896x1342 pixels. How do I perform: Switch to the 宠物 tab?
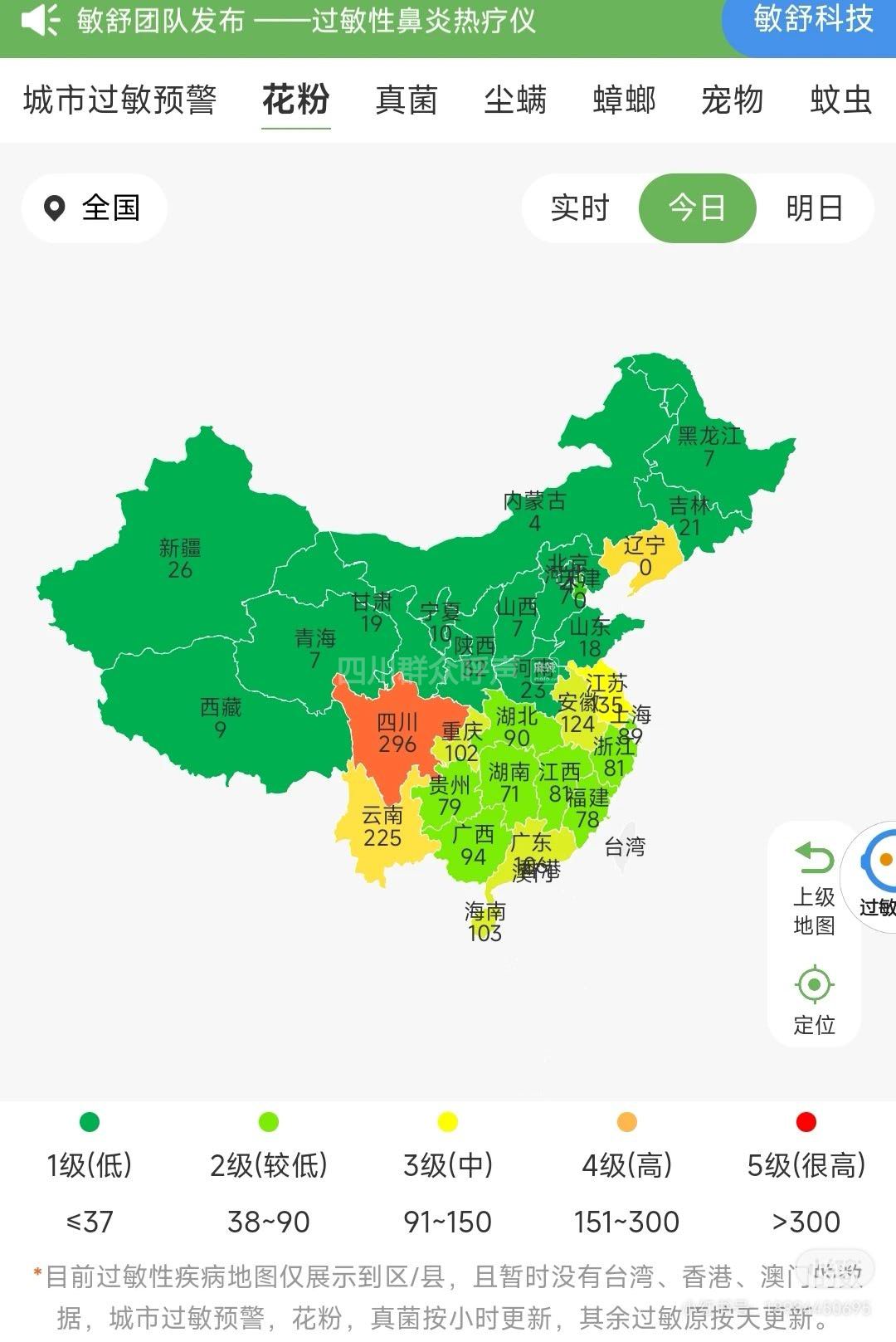[732, 100]
